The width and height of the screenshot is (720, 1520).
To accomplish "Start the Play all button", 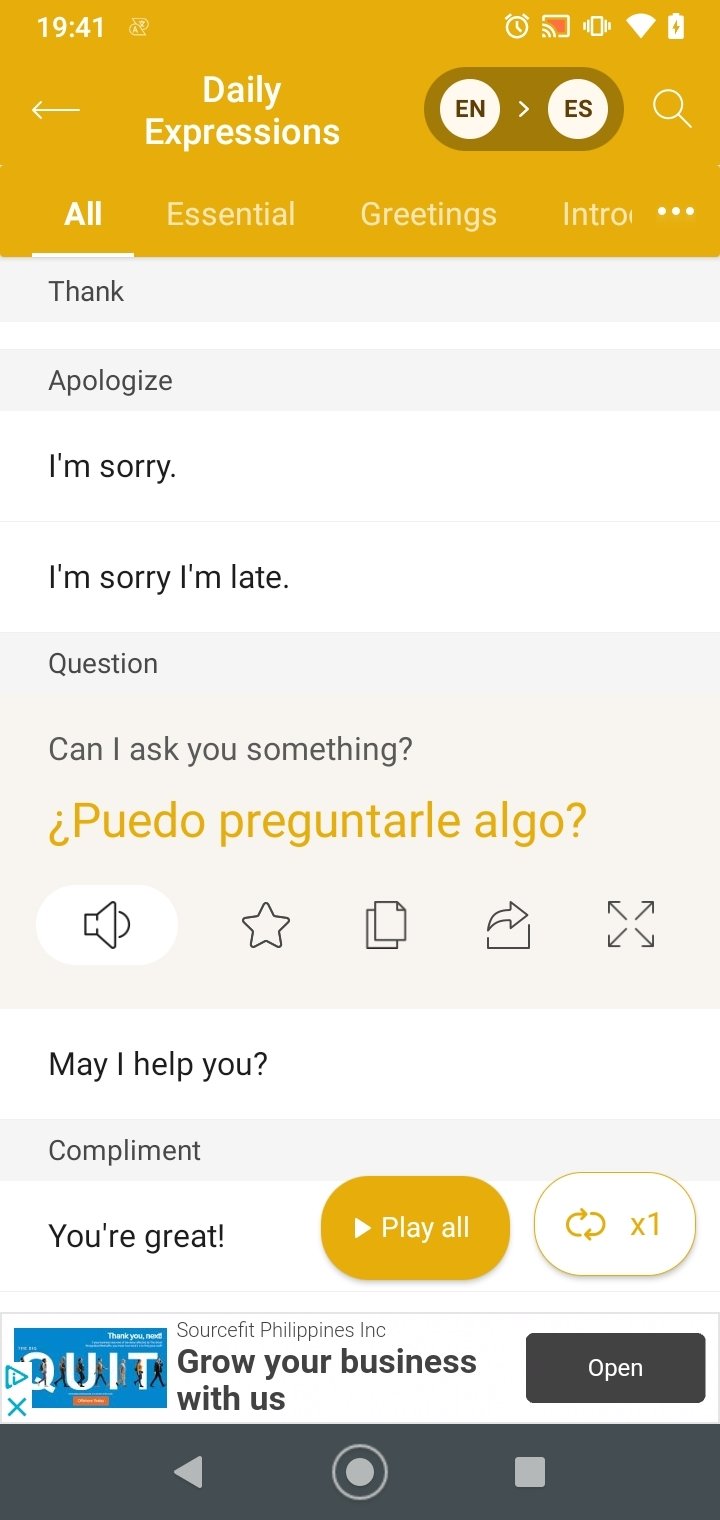I will pos(415,1228).
